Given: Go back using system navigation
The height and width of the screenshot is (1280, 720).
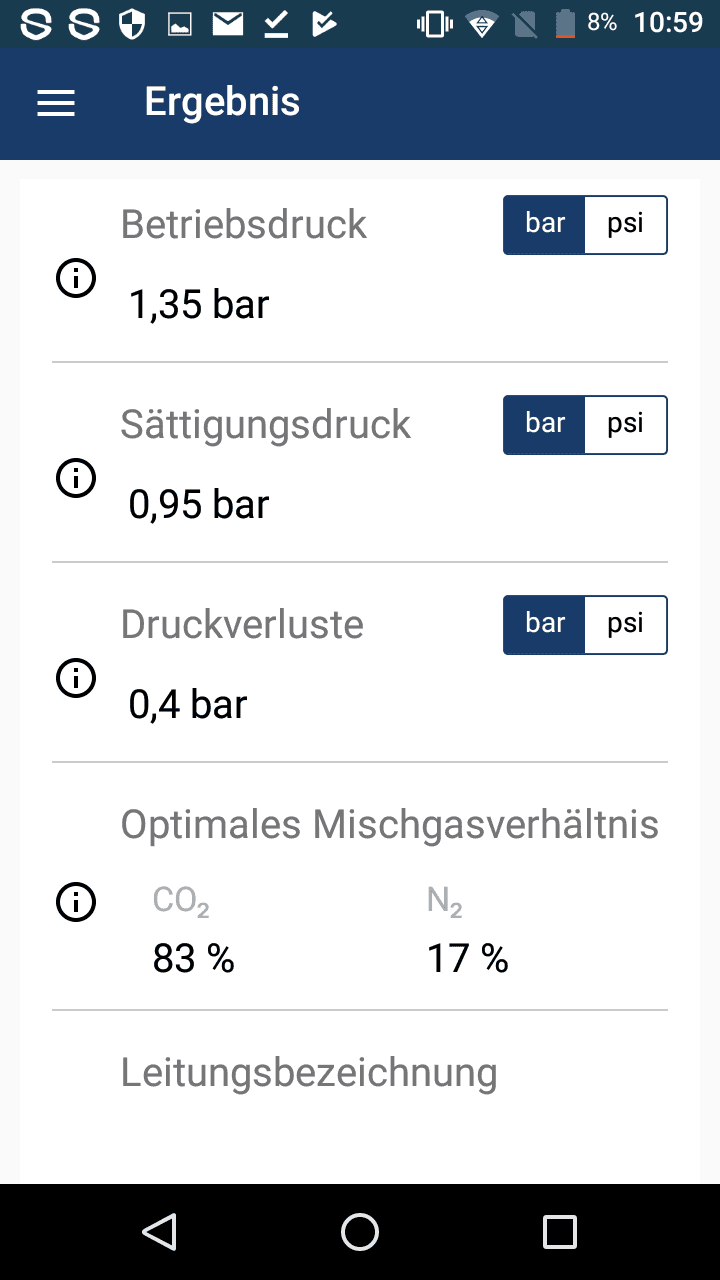Looking at the screenshot, I should [160, 1232].
